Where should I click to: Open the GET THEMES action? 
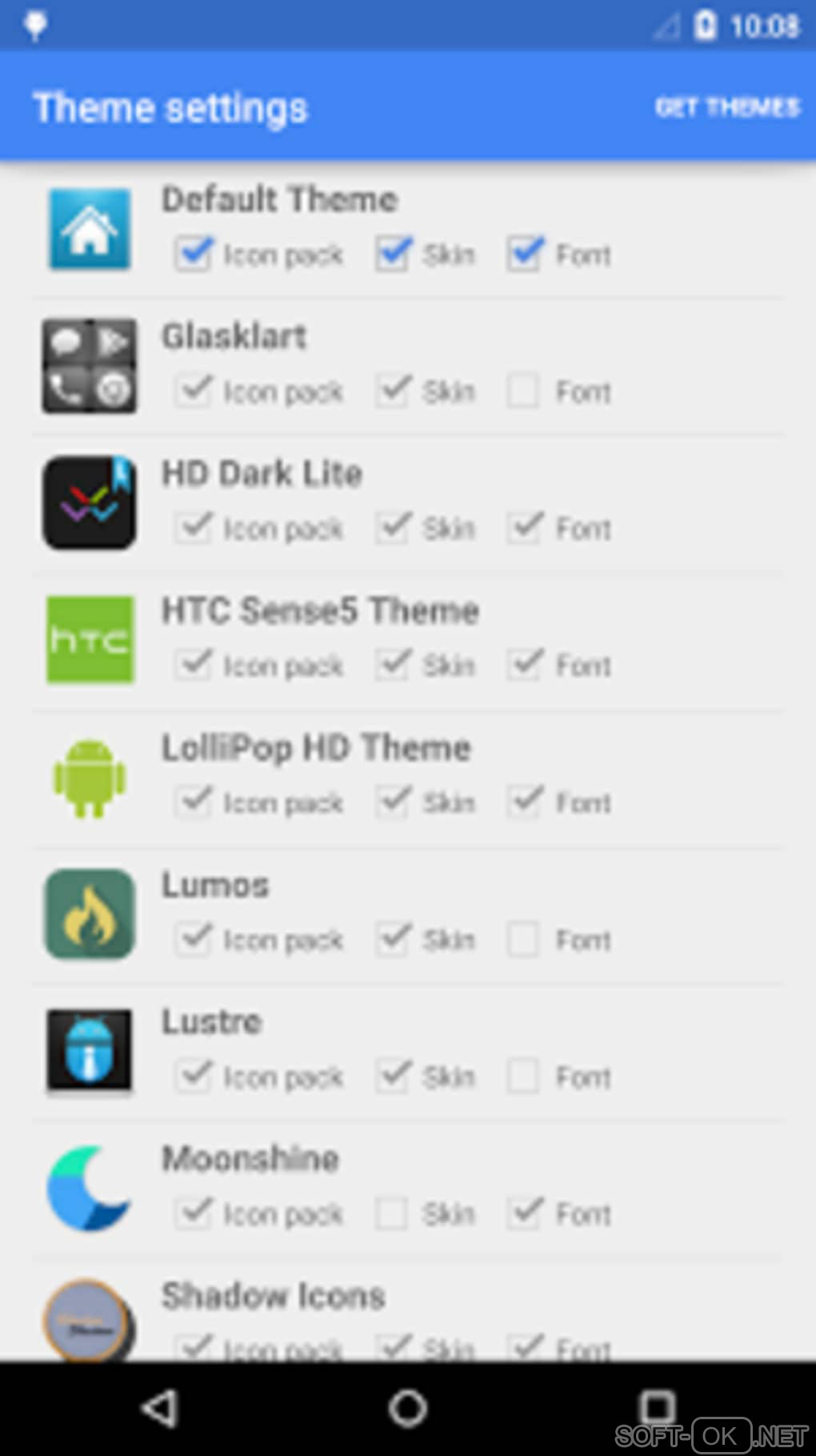point(726,107)
